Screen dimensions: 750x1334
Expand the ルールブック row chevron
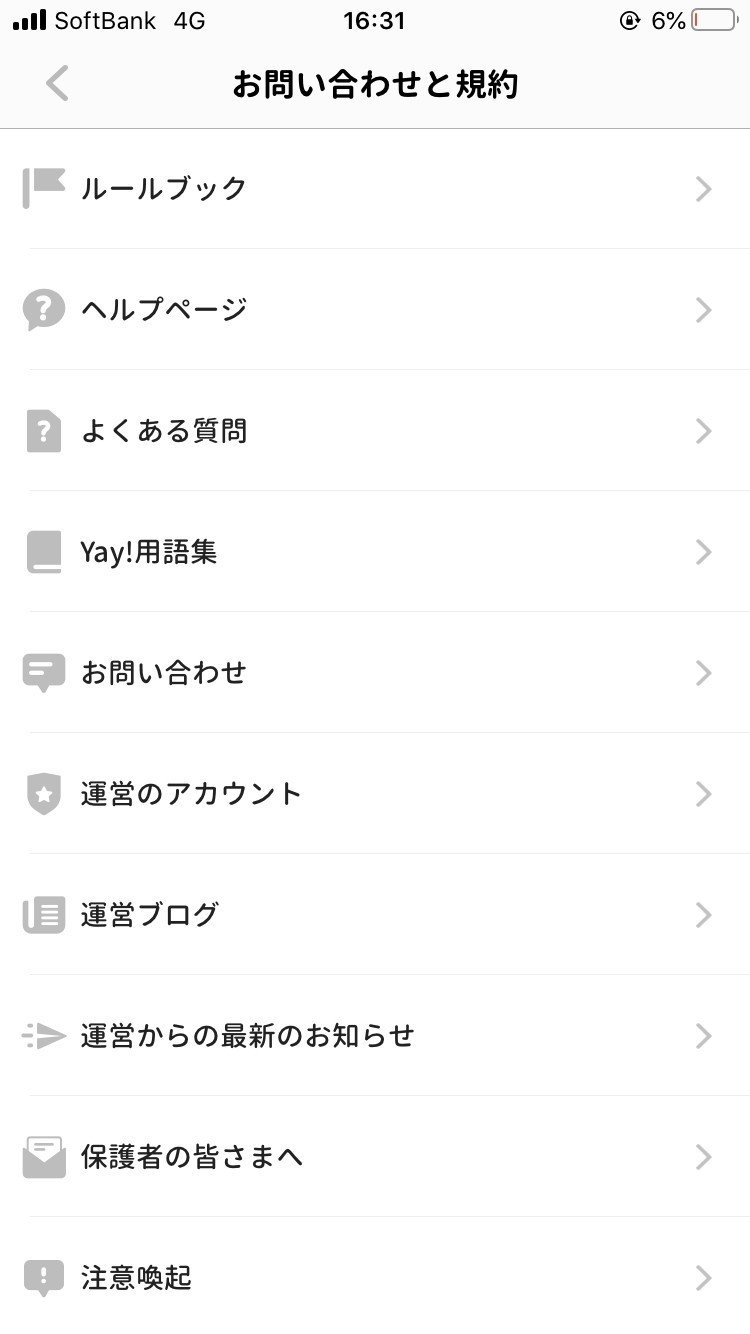(703, 189)
